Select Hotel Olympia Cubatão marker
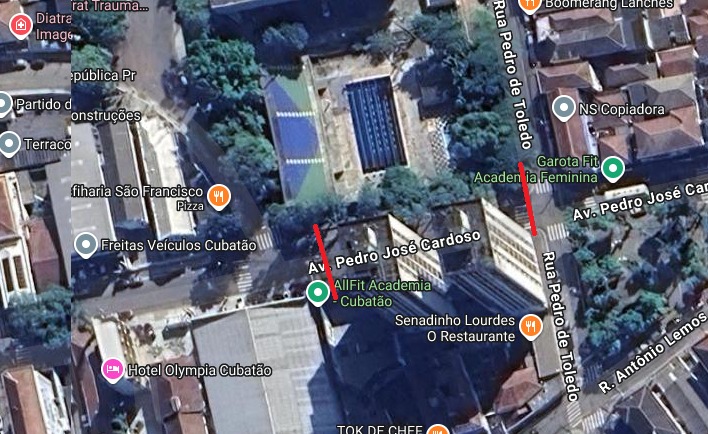This screenshot has height=434, width=708. 112,369
